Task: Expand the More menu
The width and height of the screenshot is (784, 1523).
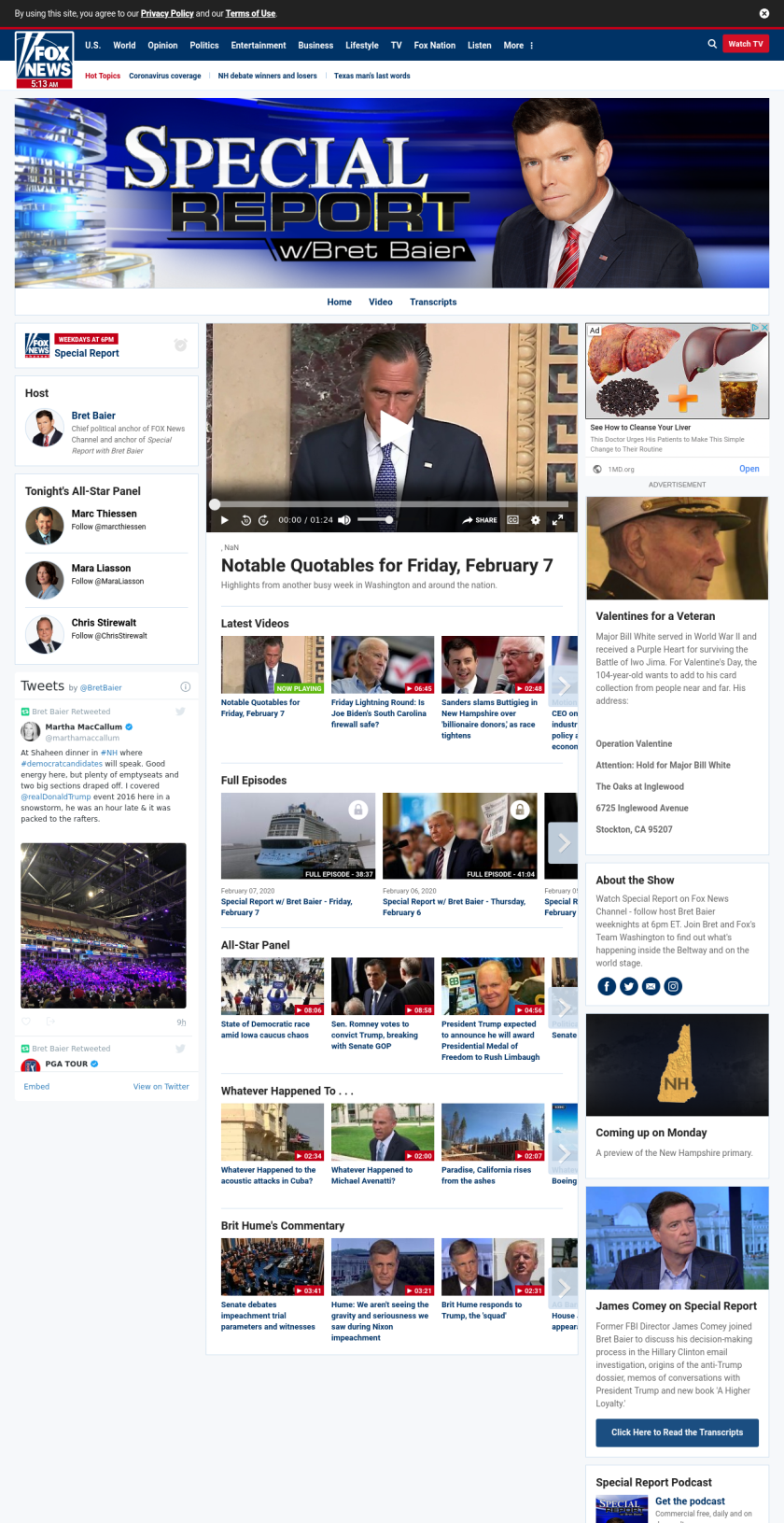Action: coord(518,45)
